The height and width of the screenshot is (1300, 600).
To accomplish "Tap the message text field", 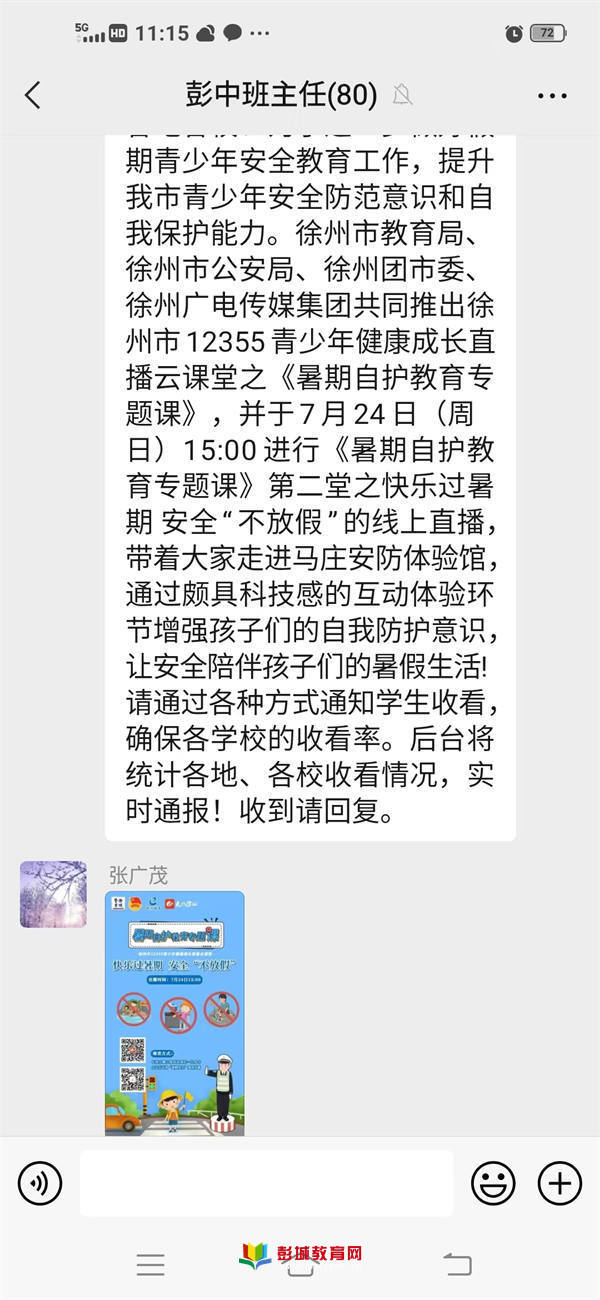I will [x=266, y=1184].
